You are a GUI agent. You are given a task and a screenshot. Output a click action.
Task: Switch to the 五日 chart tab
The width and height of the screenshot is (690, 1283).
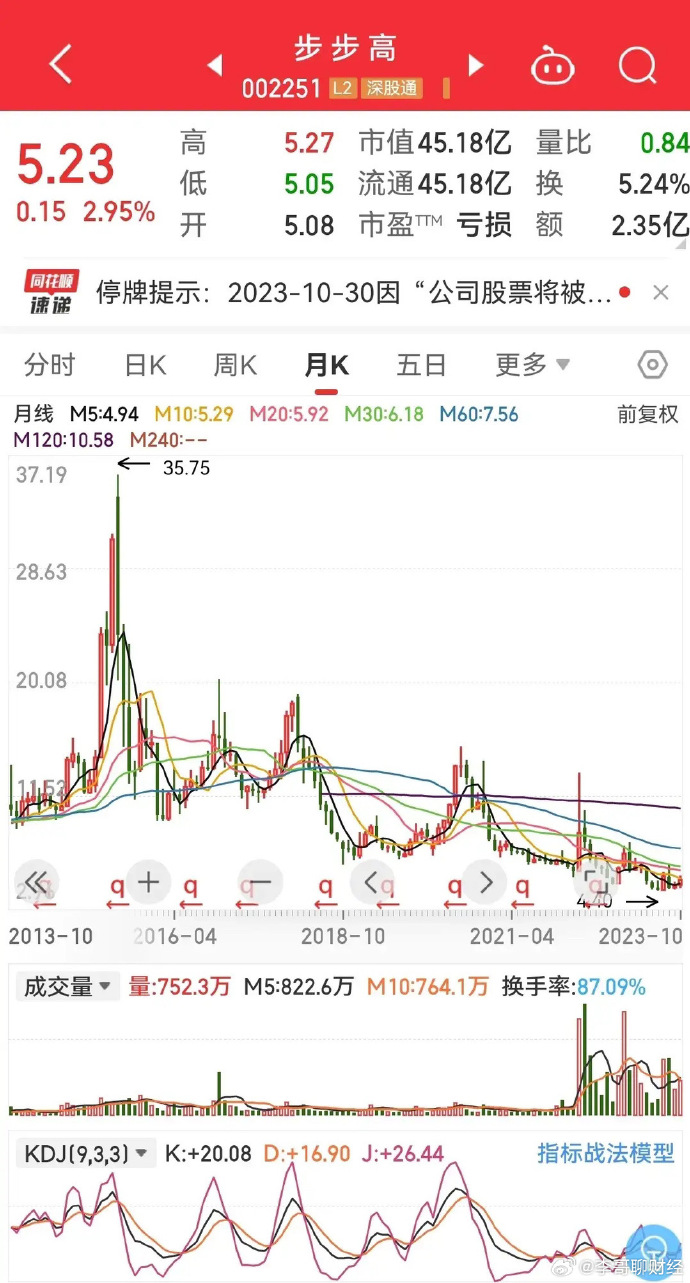pos(421,365)
